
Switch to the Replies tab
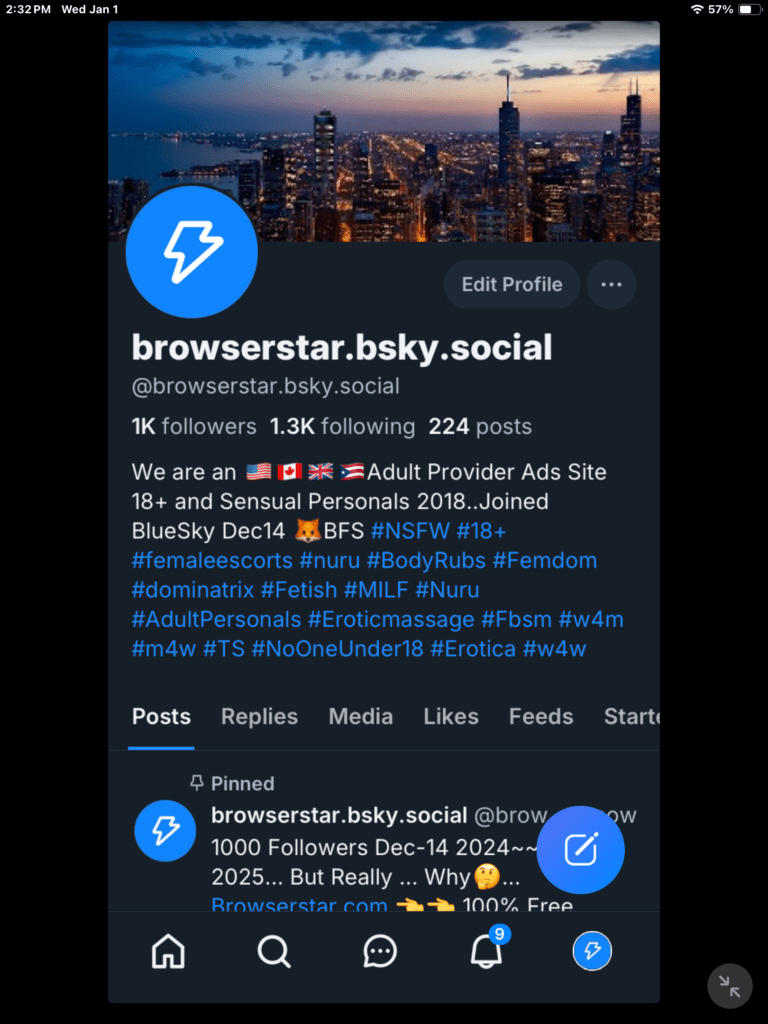[259, 717]
